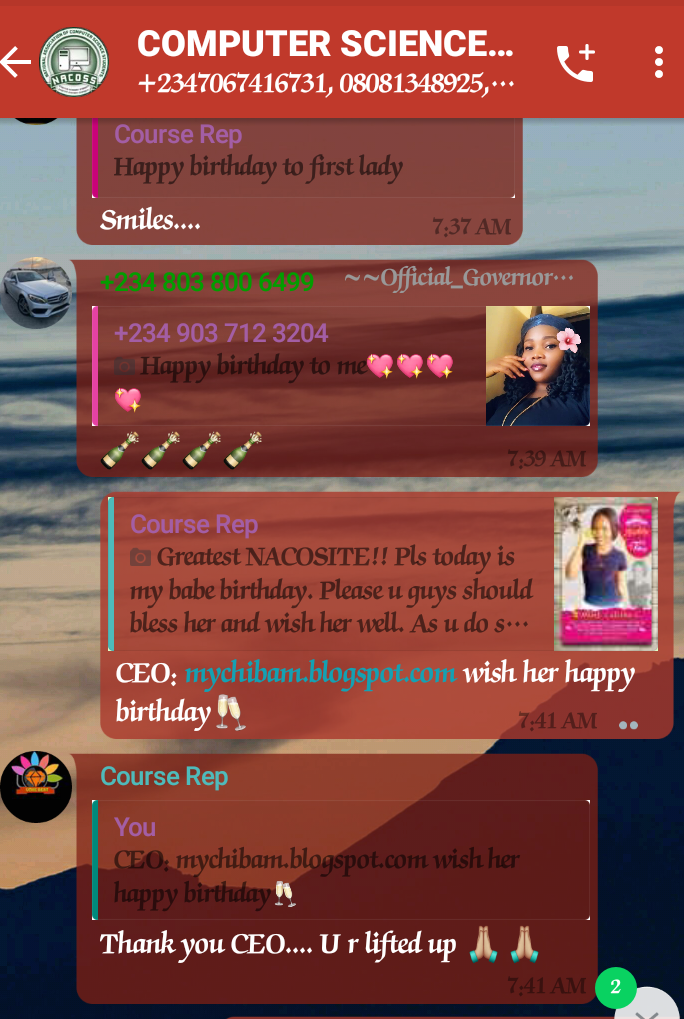Open the Course Rep profile picture
Screen dimensions: 684x1019
(x=36, y=786)
